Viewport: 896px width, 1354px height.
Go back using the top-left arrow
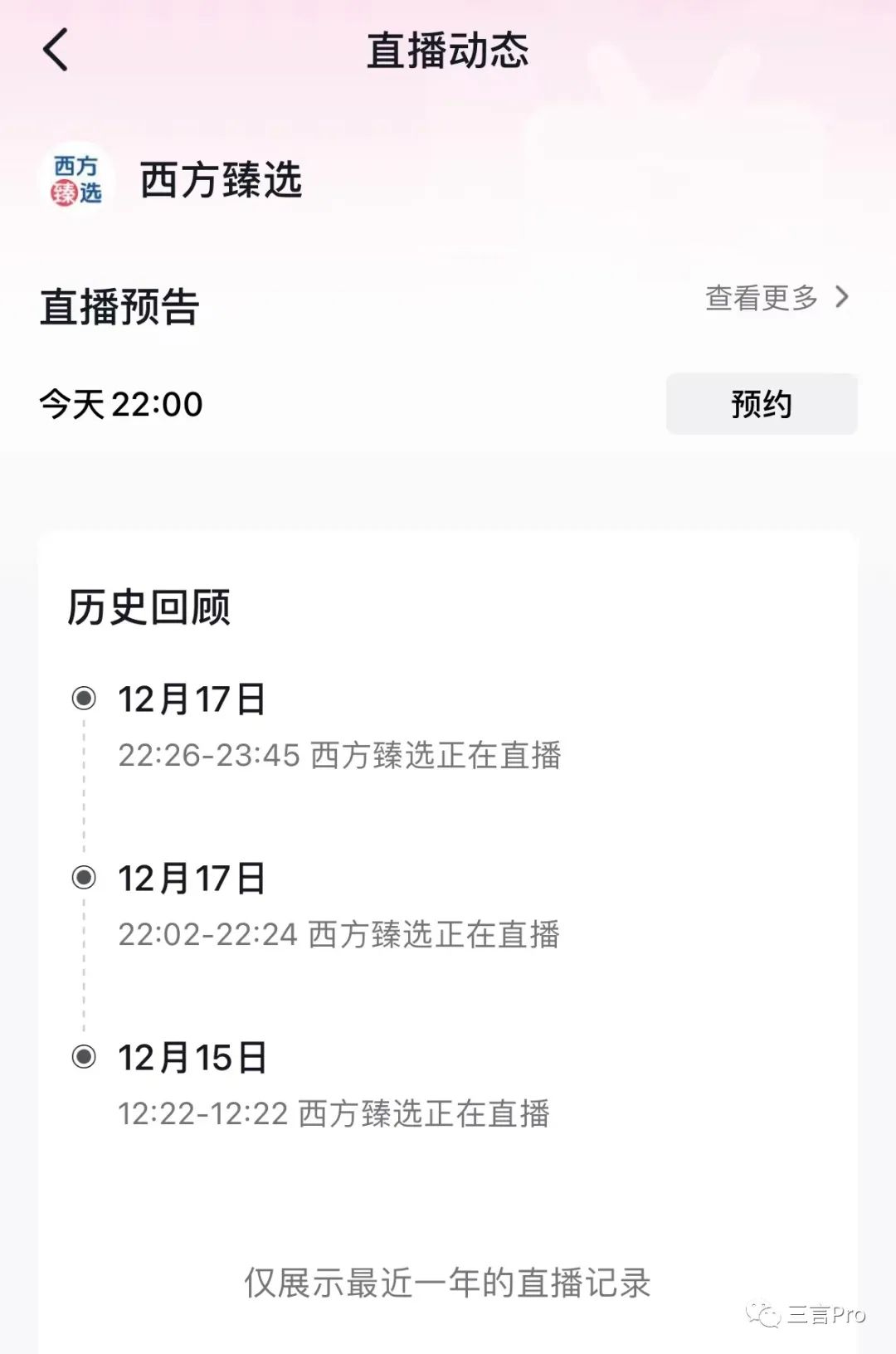(x=56, y=50)
